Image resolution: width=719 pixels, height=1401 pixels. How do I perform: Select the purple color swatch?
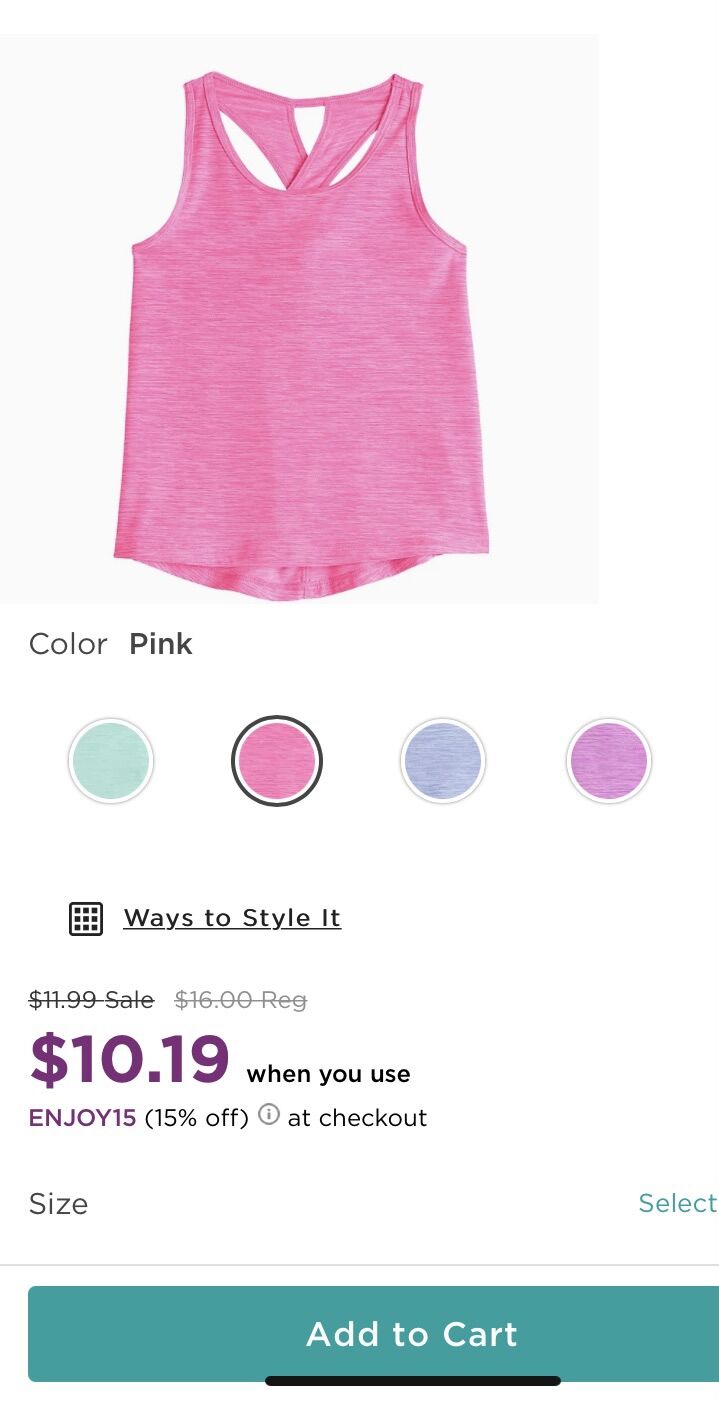609,761
